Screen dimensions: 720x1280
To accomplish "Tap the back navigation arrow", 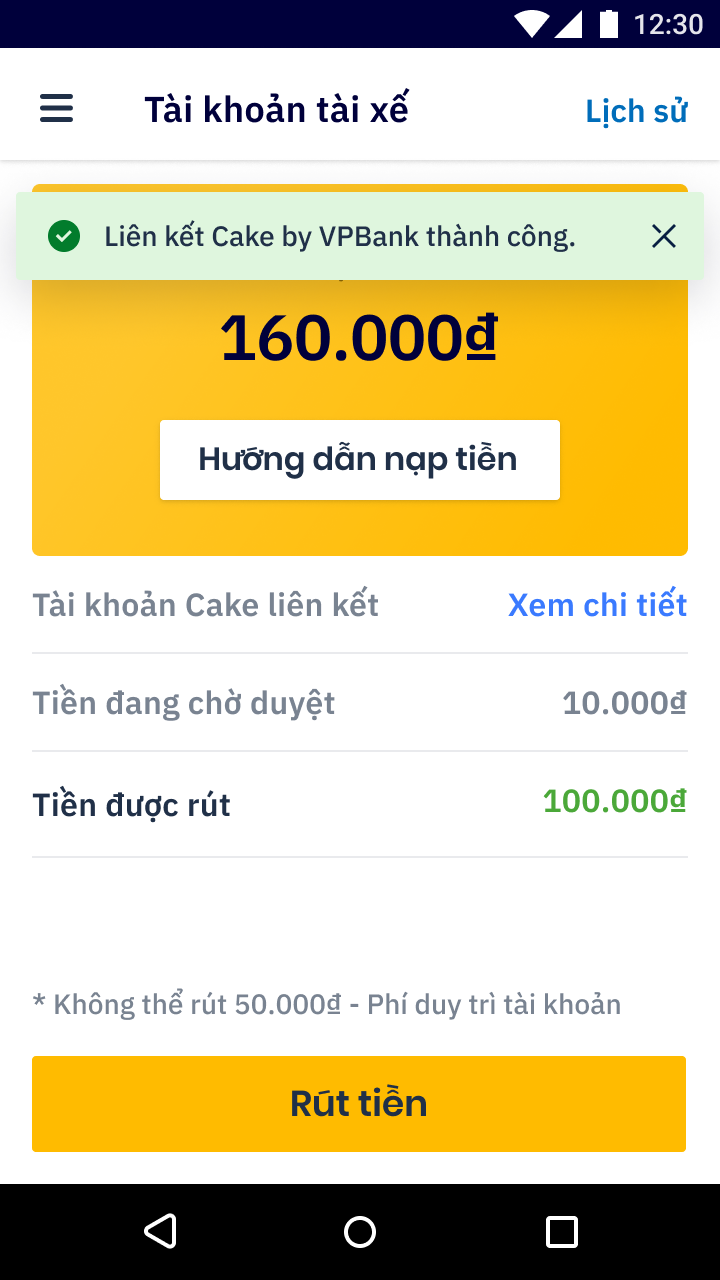I will point(160,1231).
